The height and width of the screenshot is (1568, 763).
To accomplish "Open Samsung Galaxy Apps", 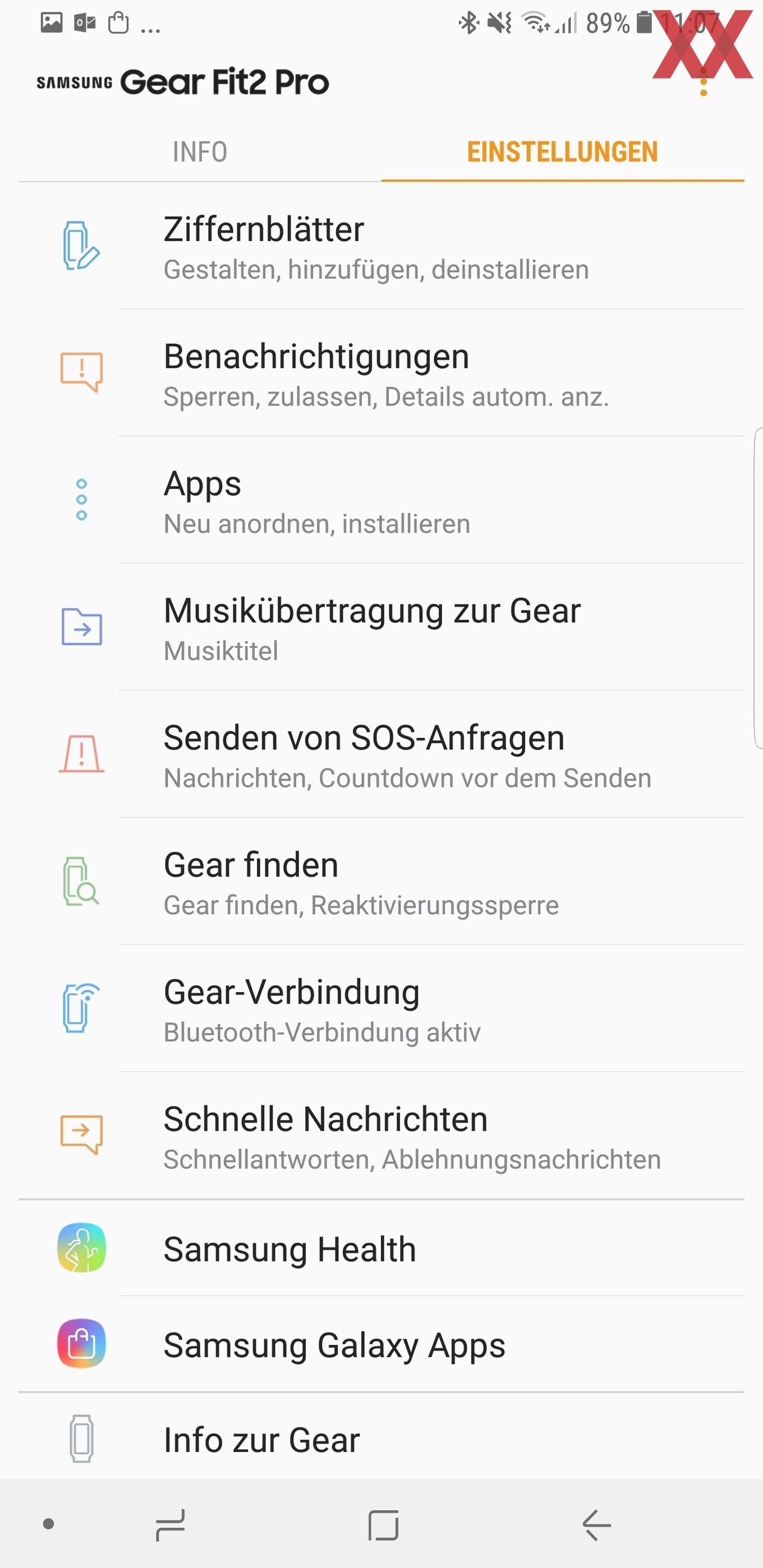I will (x=381, y=1344).
